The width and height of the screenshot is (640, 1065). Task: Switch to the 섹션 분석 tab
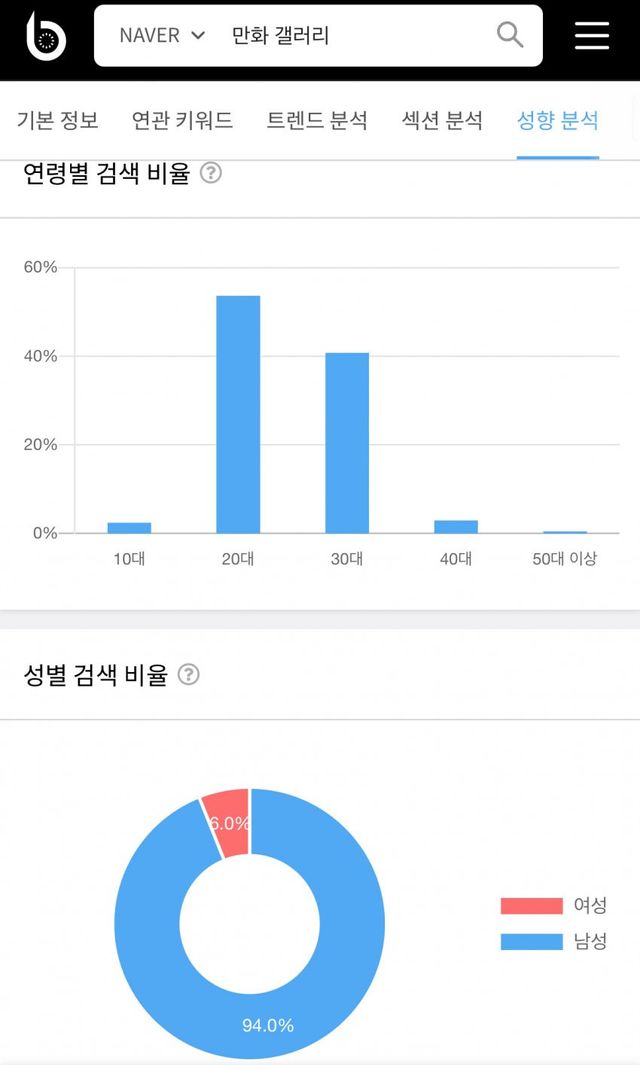(x=442, y=120)
